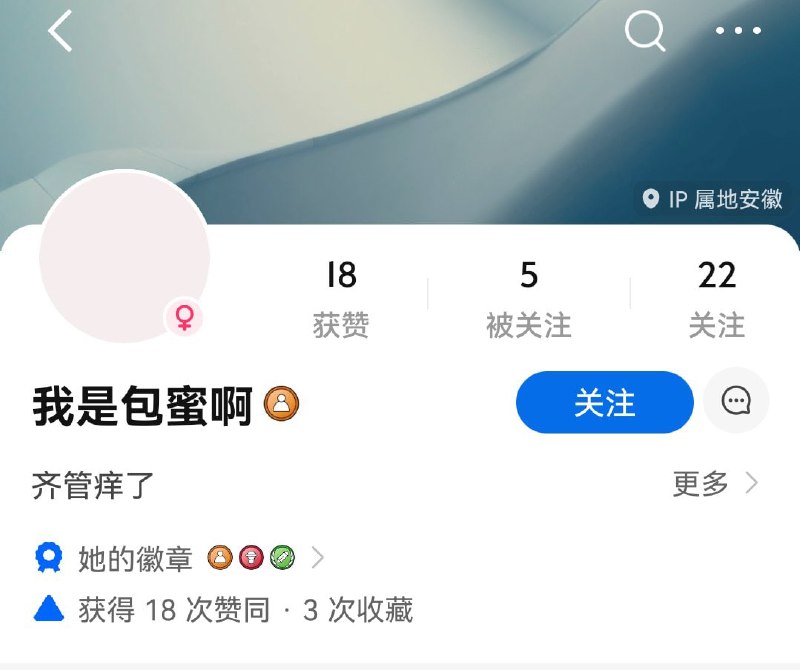The width and height of the screenshot is (800, 670).
Task: Open the profile avatar picture
Action: pos(124,257)
